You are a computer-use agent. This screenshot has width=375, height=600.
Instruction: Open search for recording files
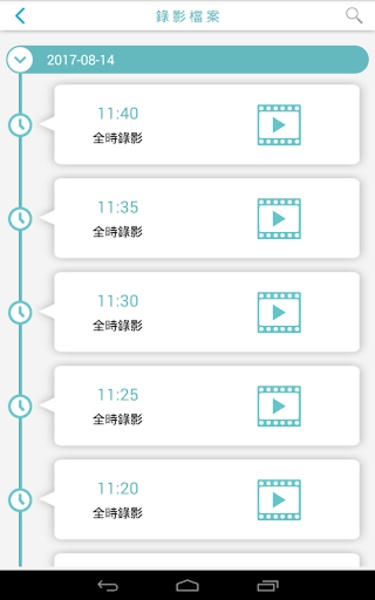354,16
